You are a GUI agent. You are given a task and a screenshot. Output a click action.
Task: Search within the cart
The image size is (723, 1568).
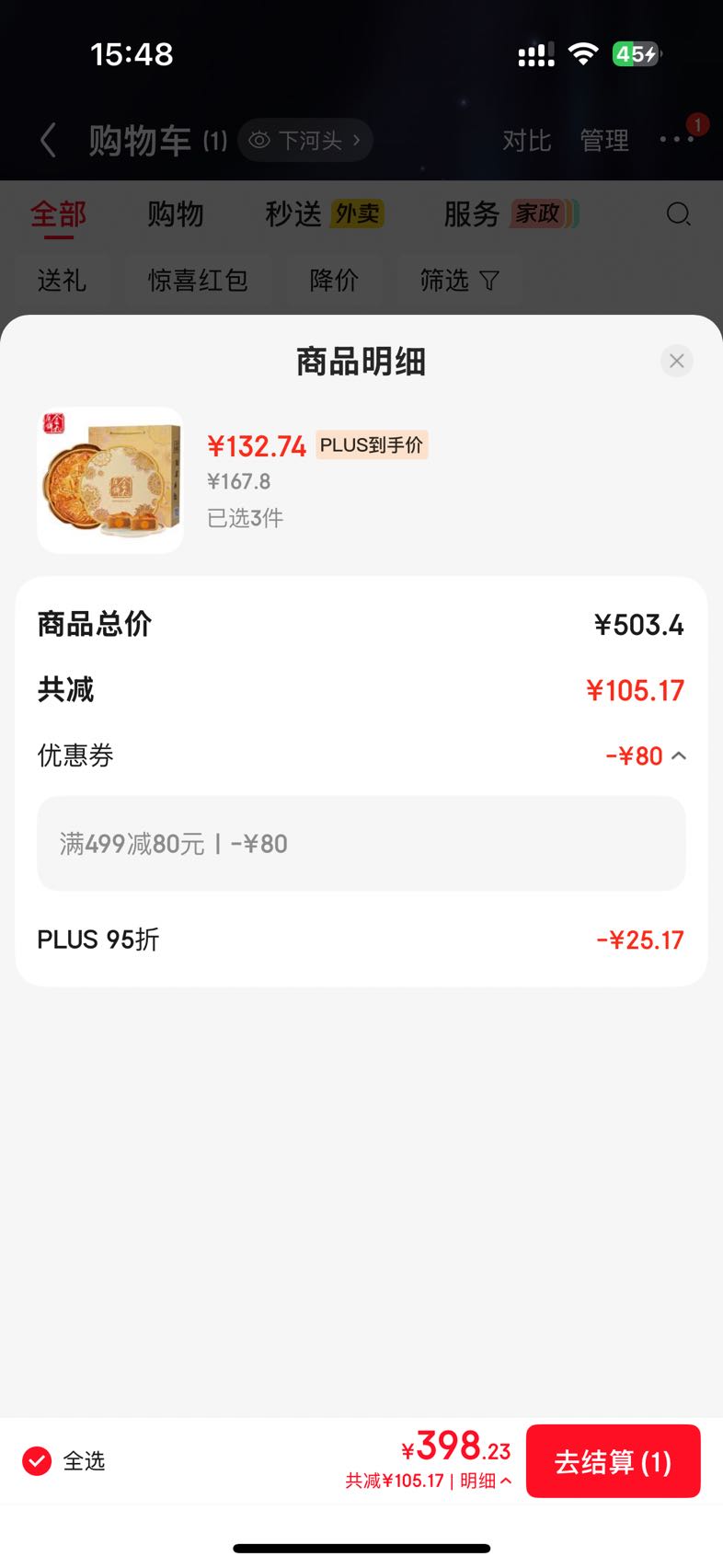coord(679,214)
